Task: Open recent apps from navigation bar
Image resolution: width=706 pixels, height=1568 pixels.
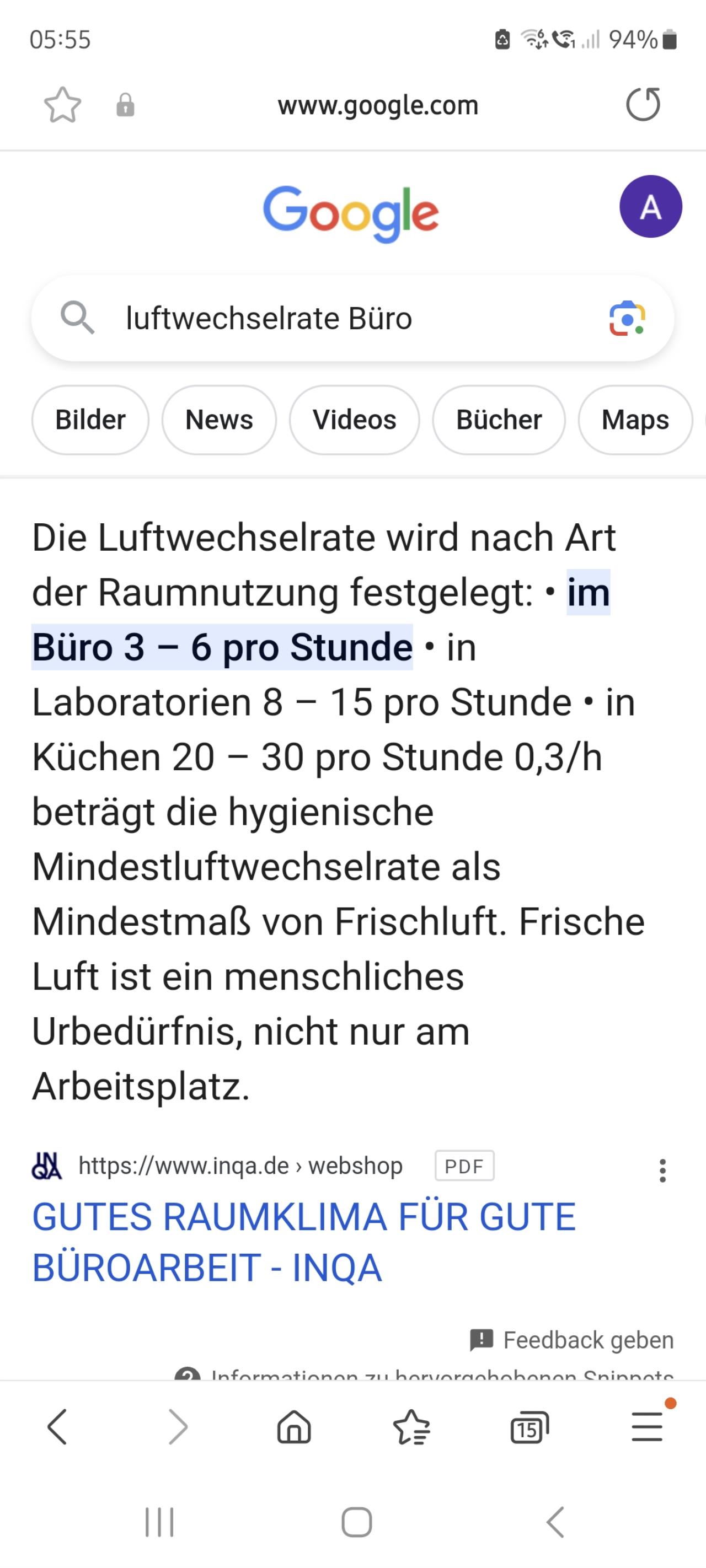Action: click(x=159, y=1522)
